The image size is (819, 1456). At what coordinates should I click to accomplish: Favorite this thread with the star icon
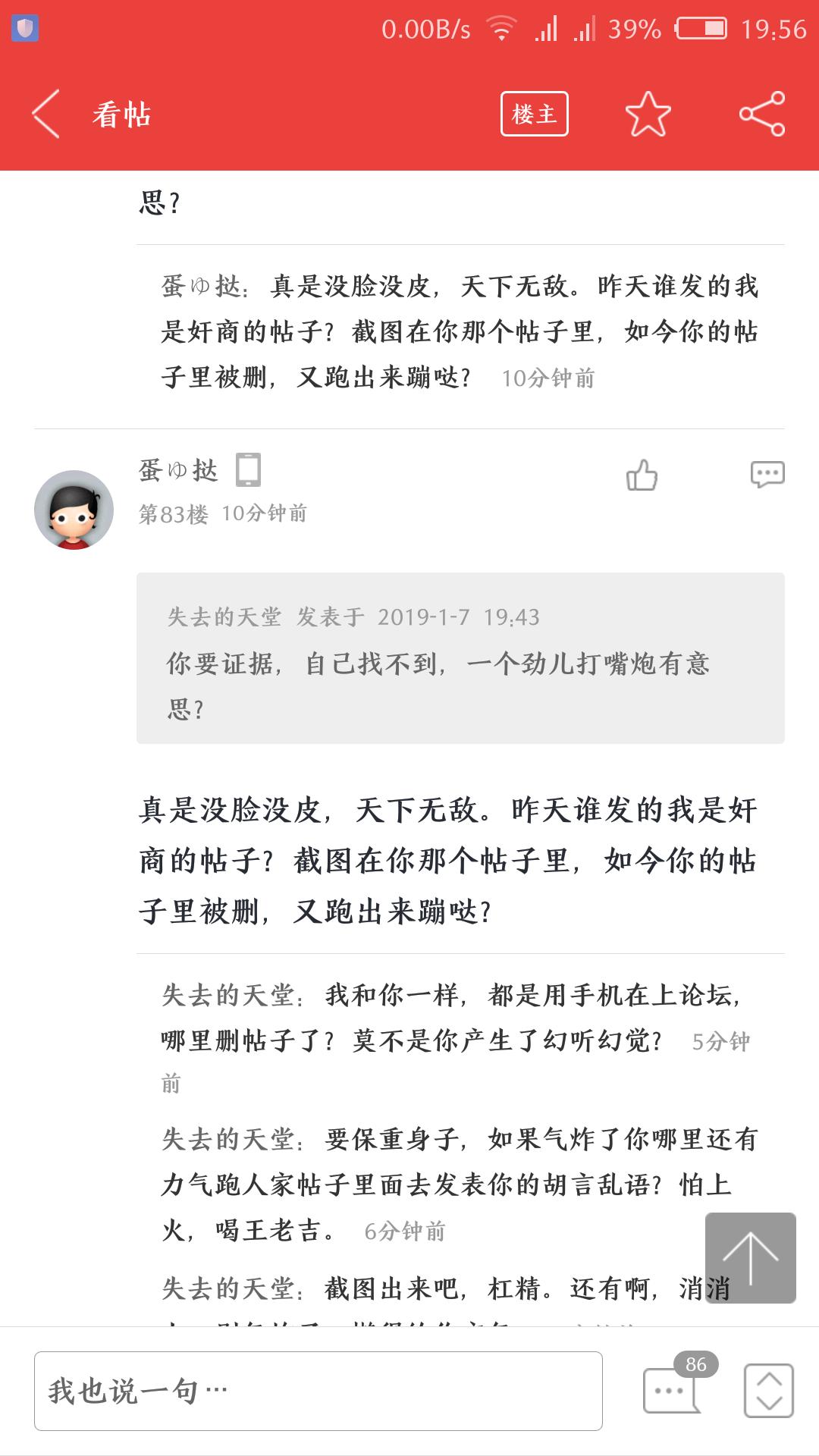click(648, 115)
